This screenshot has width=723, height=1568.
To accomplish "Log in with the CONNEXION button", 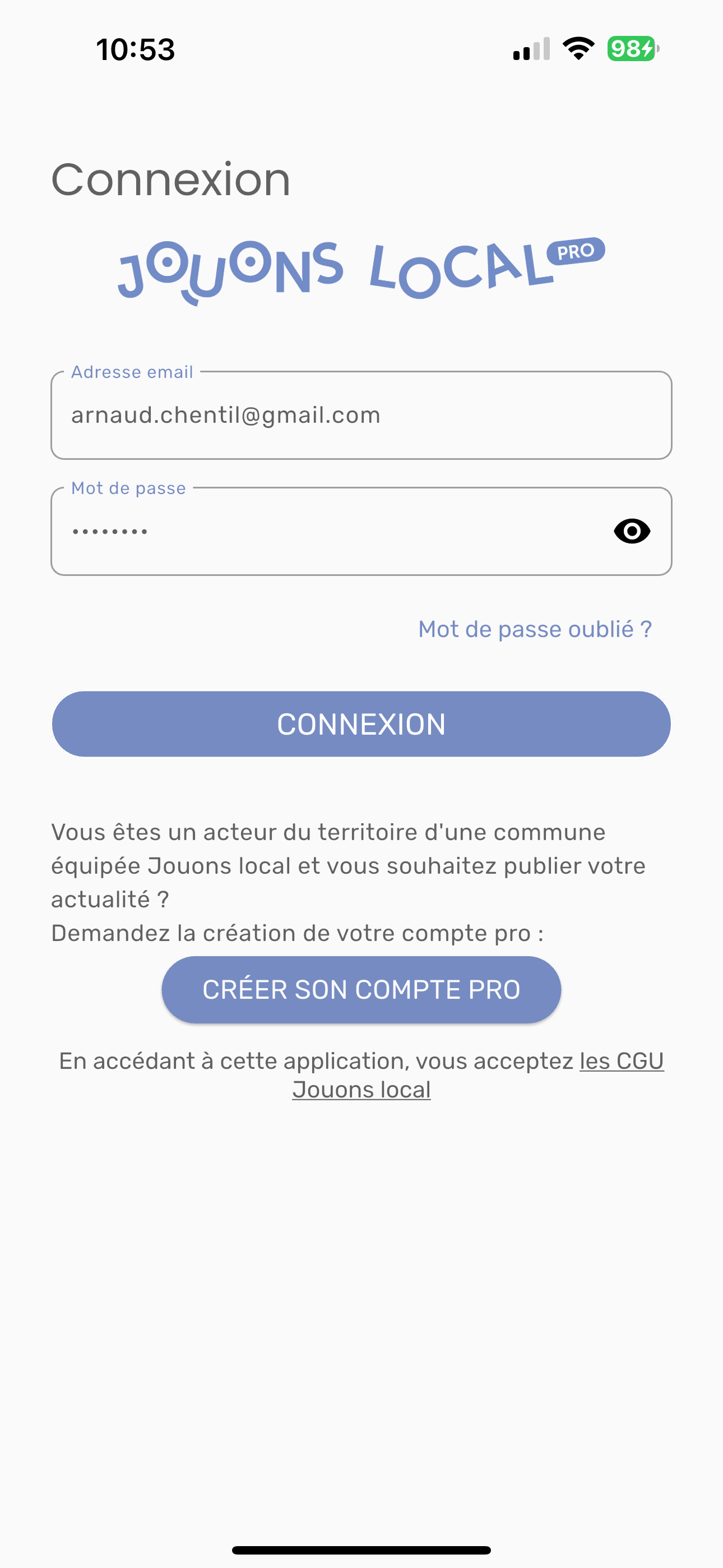I will 361,724.
